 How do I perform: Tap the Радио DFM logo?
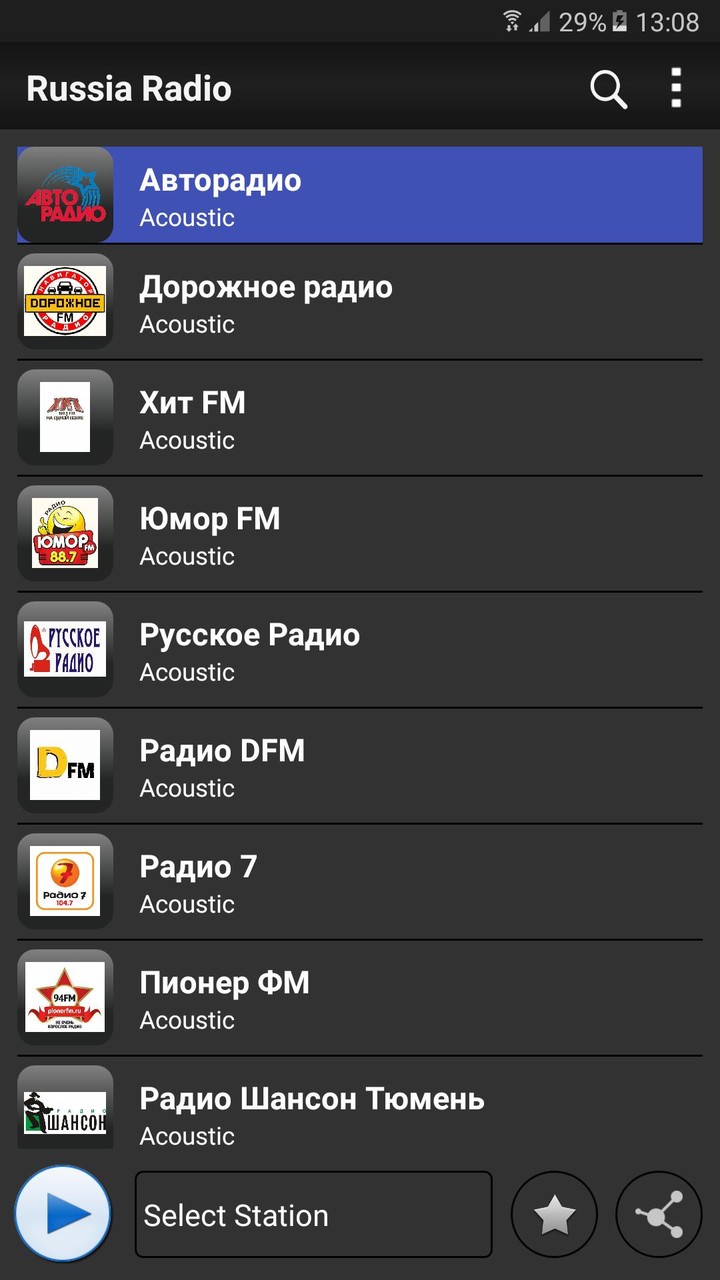point(65,765)
